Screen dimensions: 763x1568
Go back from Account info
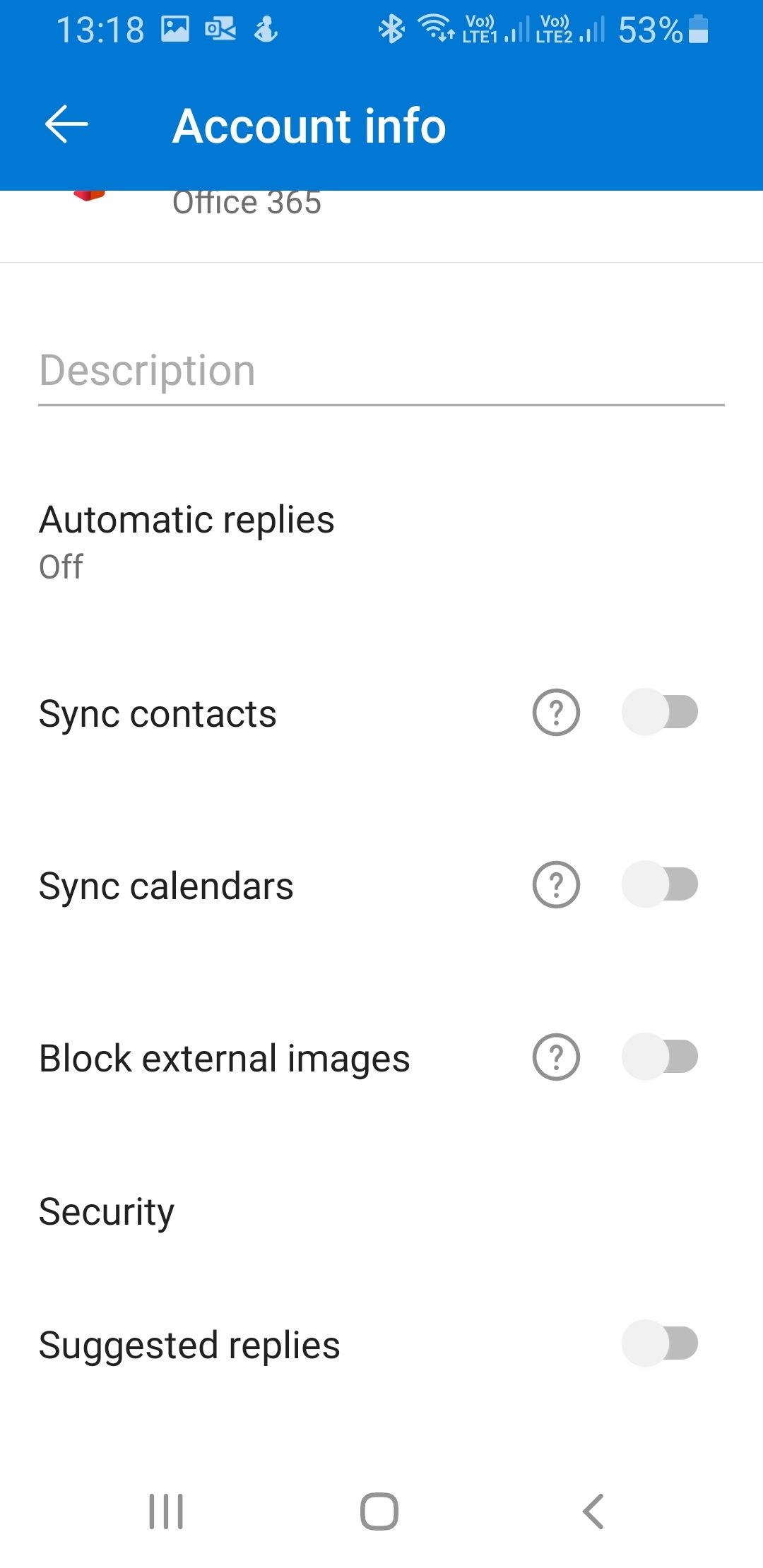pos(66,125)
